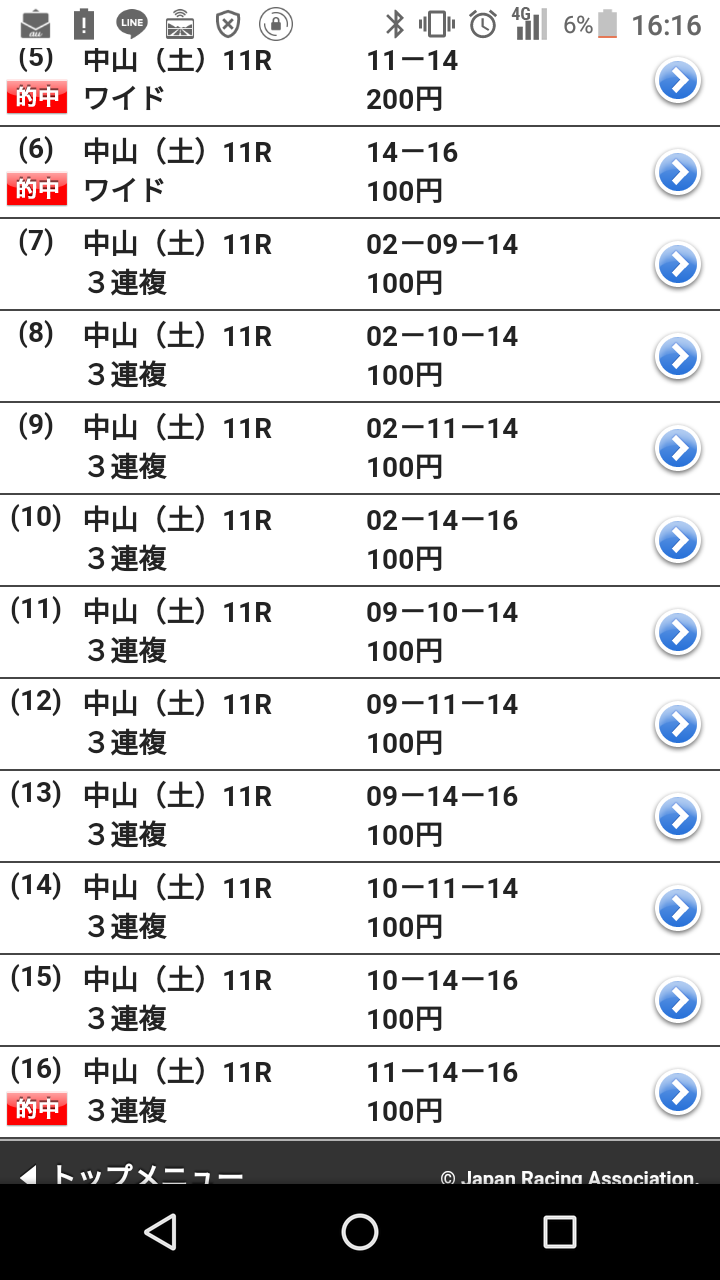Show details of bet 13, 09-14-16
The image size is (720, 1280).
pyautogui.click(x=677, y=817)
